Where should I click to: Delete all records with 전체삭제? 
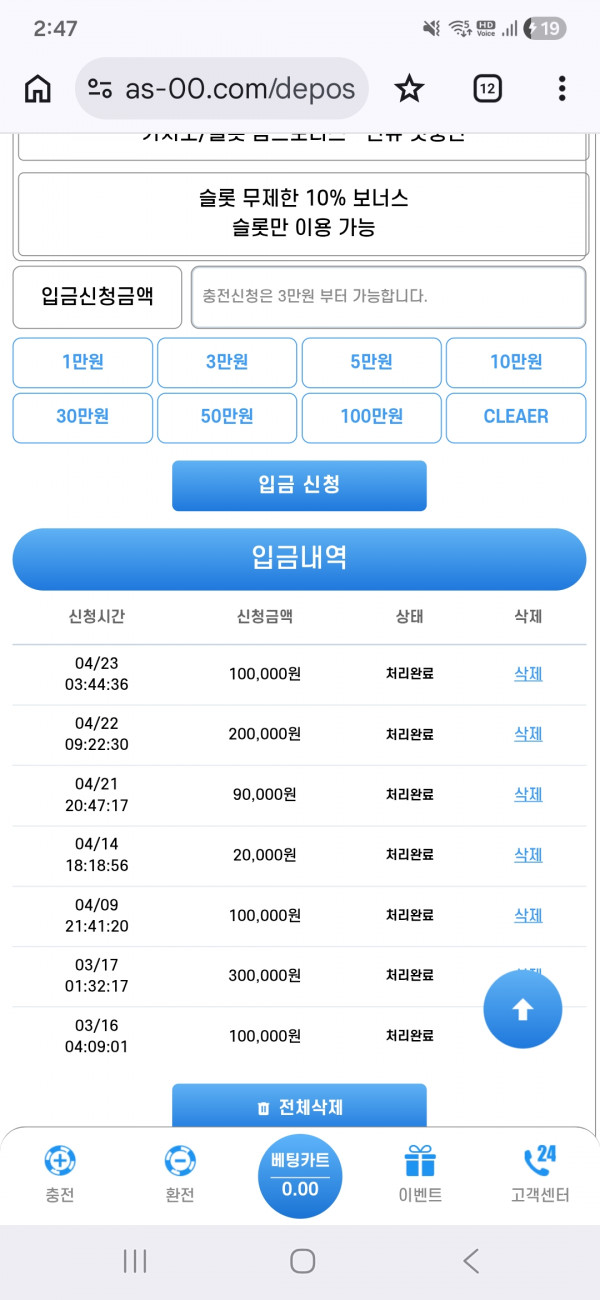(x=299, y=1107)
